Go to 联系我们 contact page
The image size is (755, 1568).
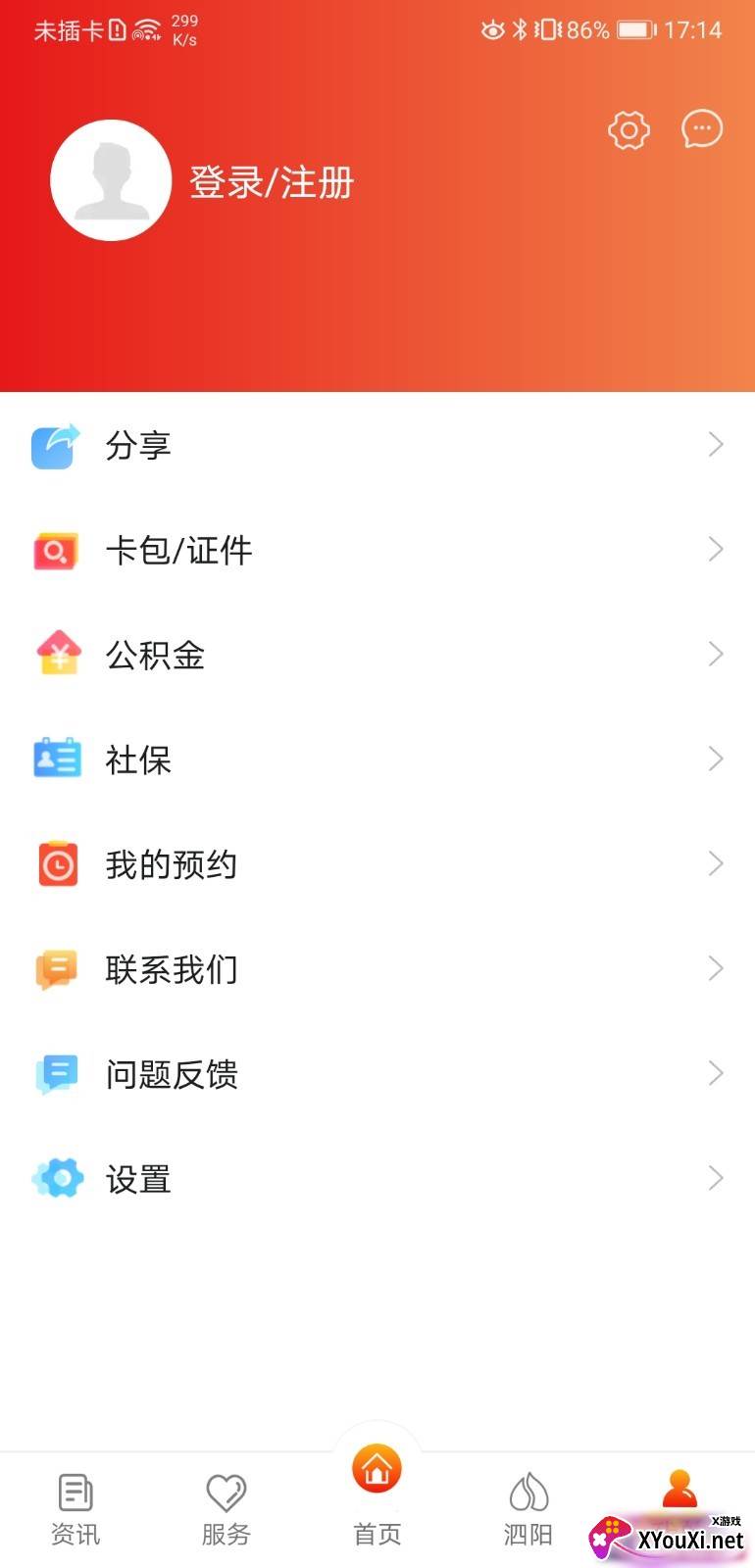click(x=377, y=969)
